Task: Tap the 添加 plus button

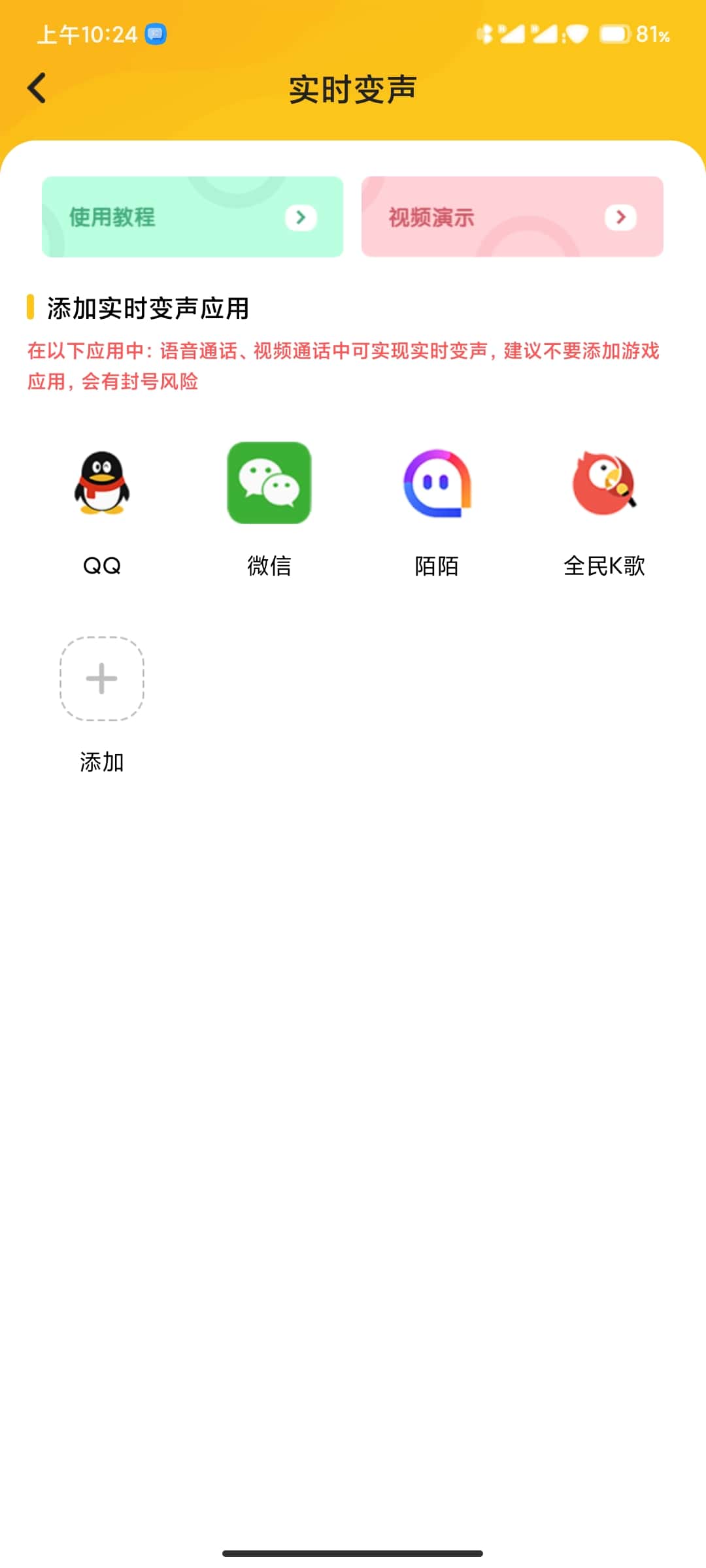Action: click(102, 679)
